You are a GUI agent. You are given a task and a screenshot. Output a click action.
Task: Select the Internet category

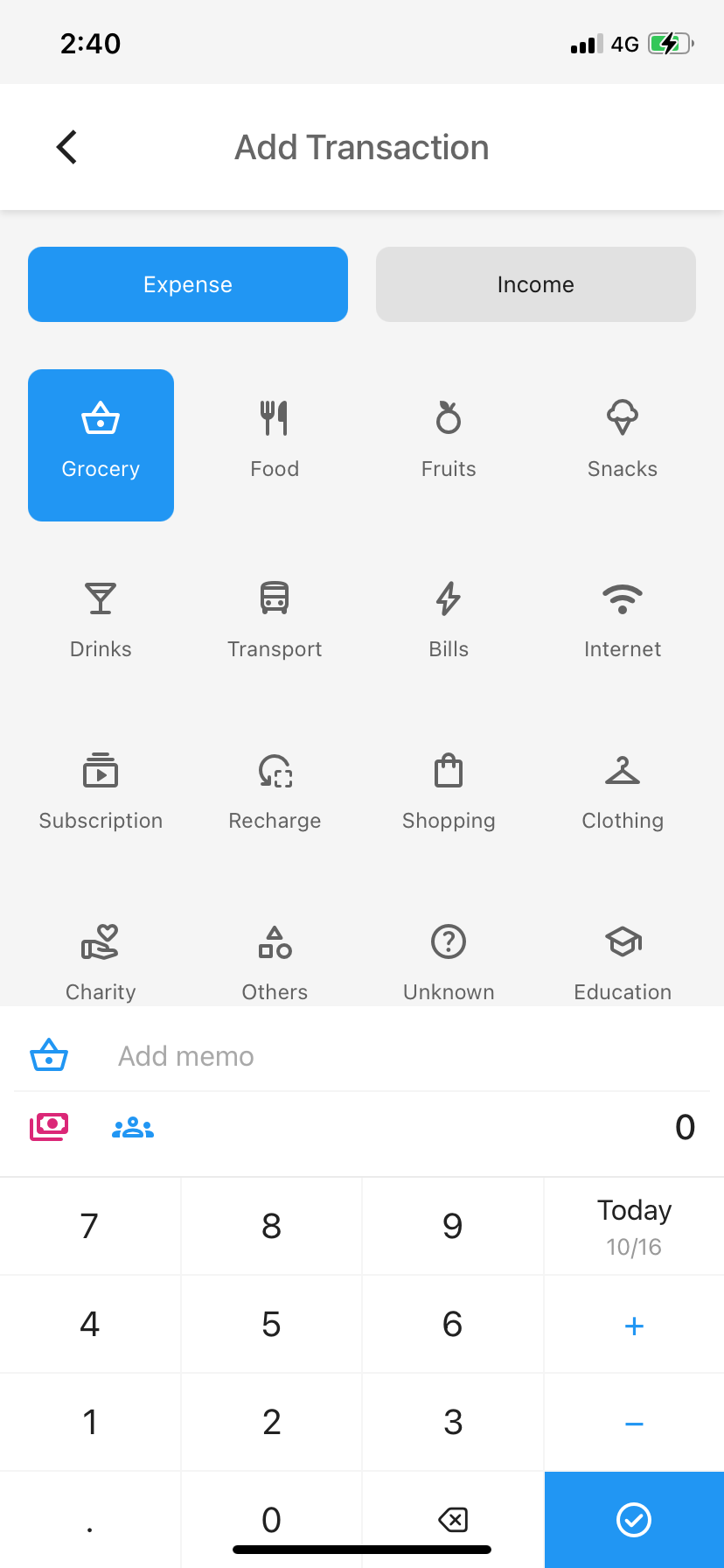622,617
